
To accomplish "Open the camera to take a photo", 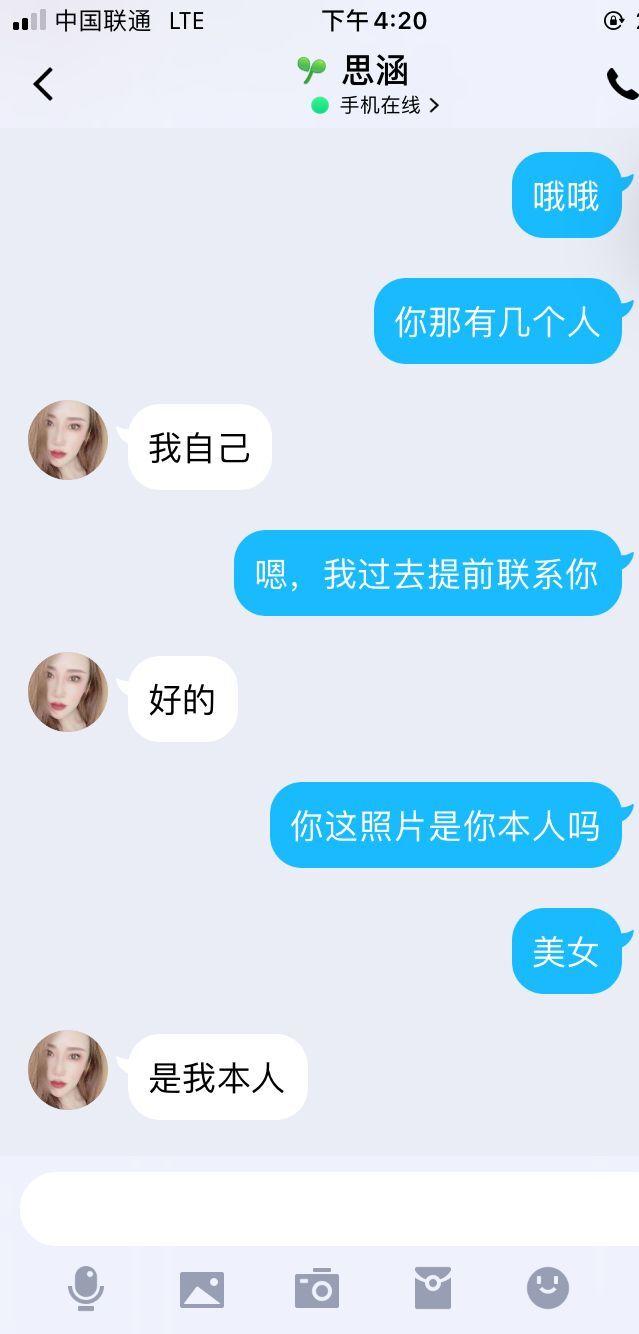I will 317,1288.
